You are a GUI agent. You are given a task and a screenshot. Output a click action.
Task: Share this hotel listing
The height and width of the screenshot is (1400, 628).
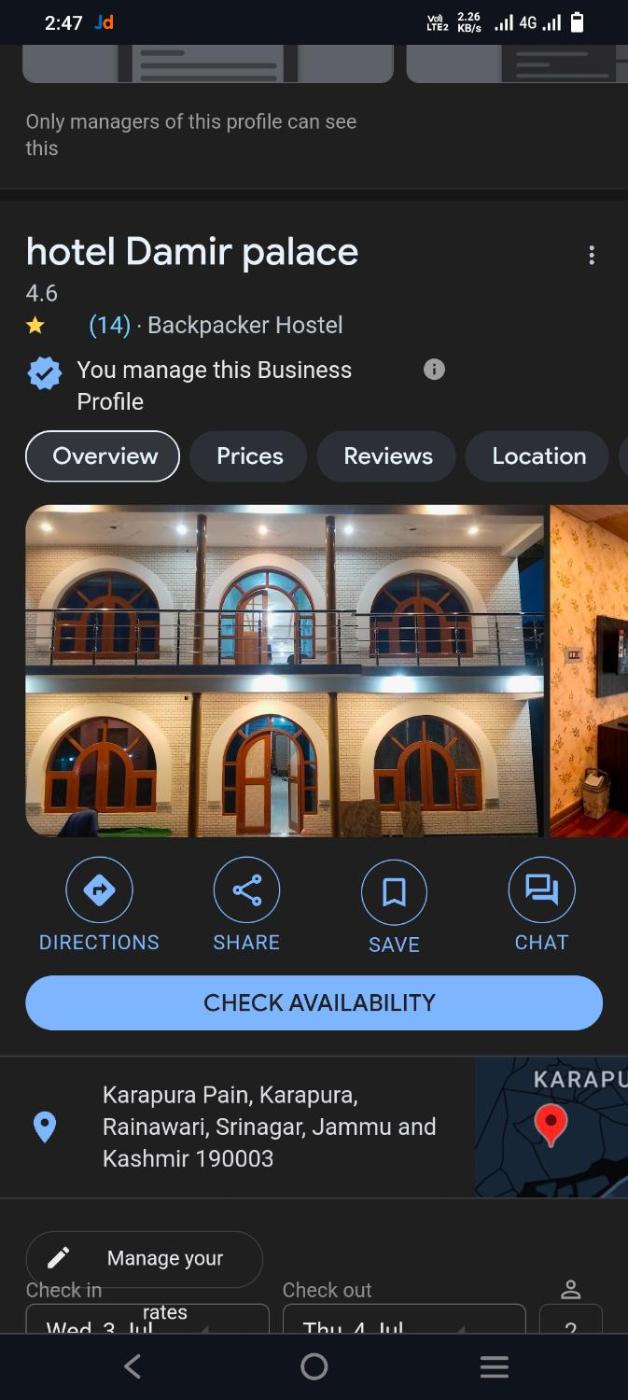pyautogui.click(x=246, y=890)
